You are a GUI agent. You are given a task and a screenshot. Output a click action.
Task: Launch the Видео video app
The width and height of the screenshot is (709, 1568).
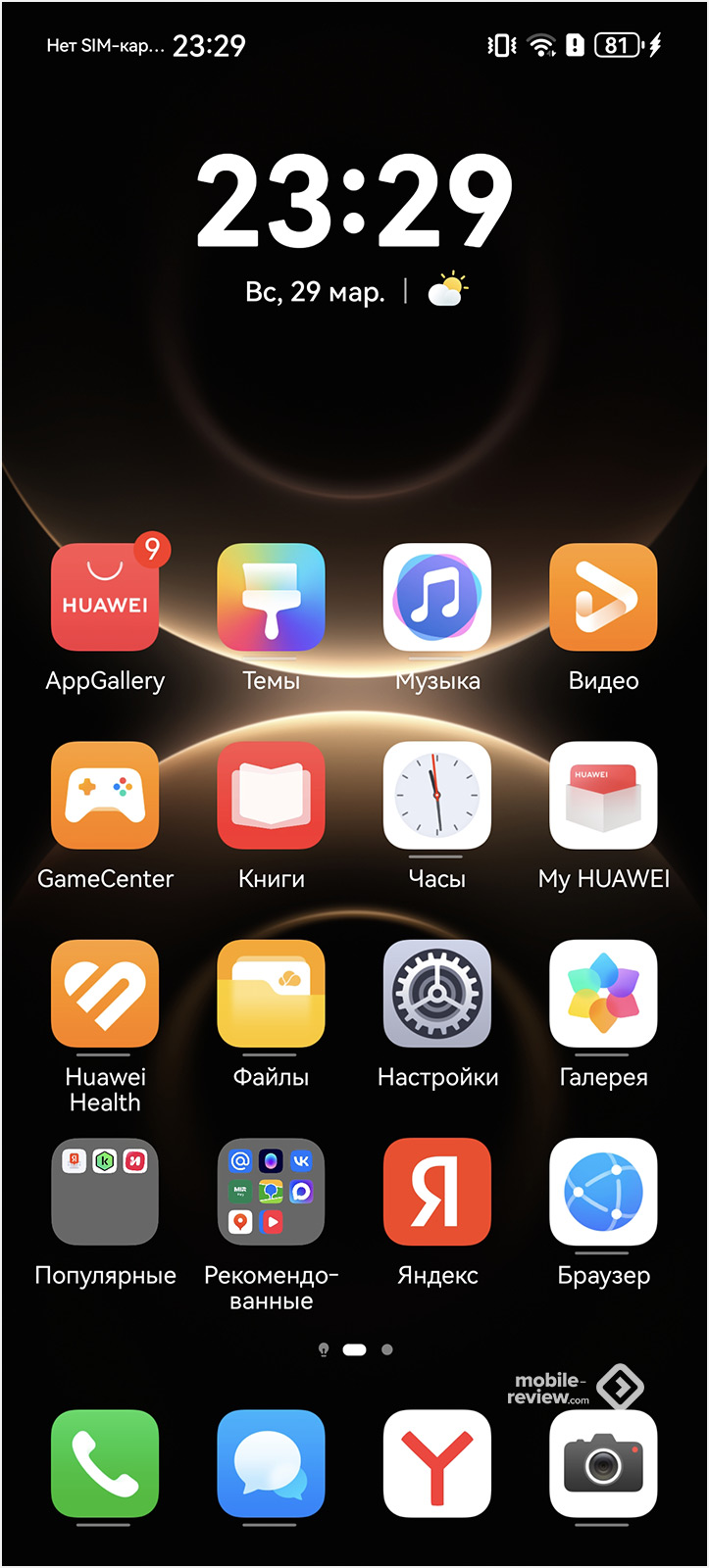[x=603, y=598]
